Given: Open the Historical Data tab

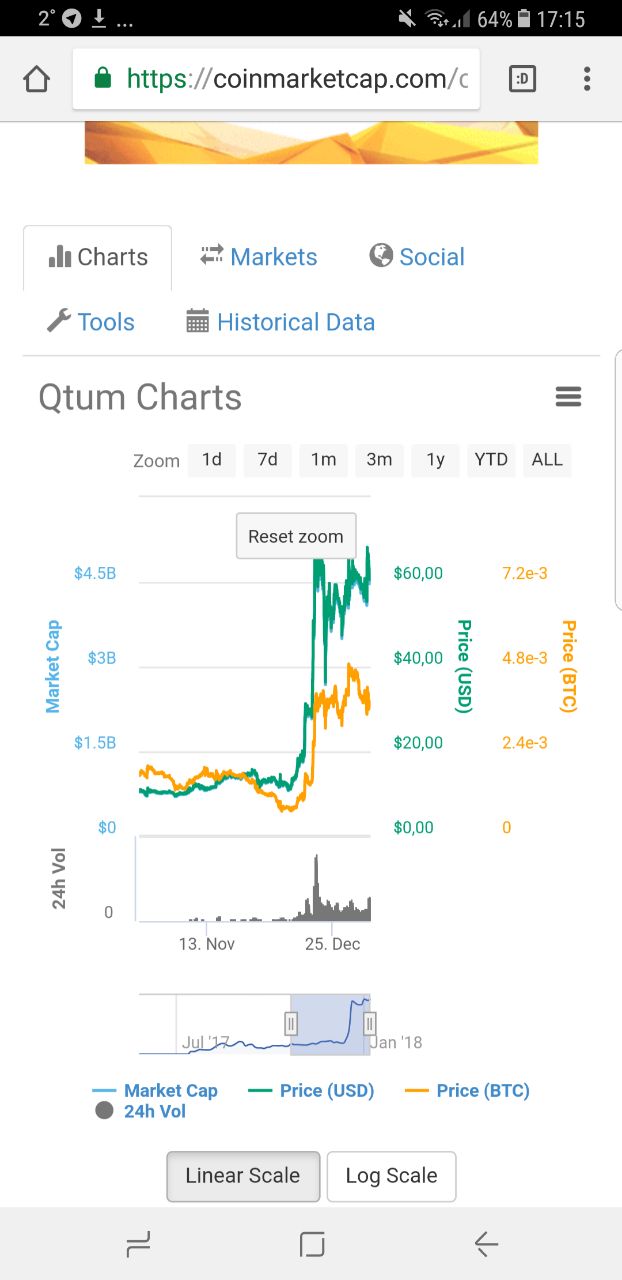Looking at the screenshot, I should pyautogui.click(x=280, y=322).
